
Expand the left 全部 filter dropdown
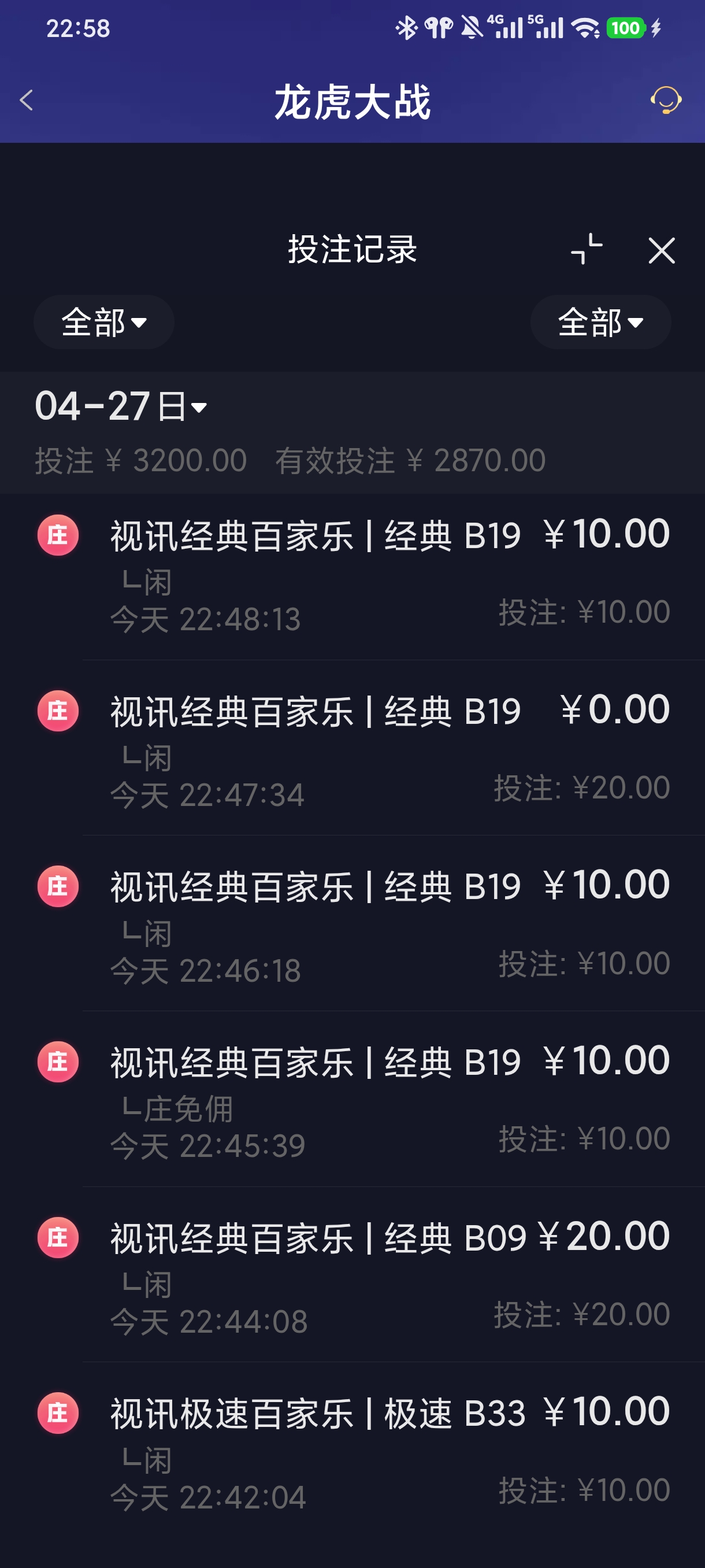(104, 322)
